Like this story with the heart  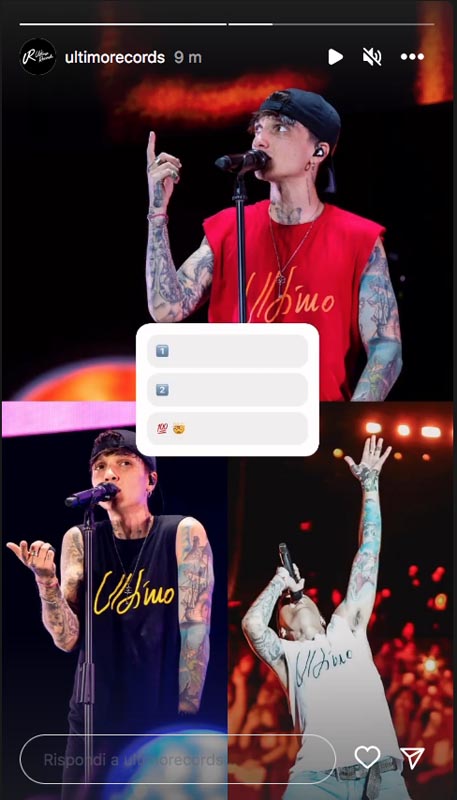point(367,757)
